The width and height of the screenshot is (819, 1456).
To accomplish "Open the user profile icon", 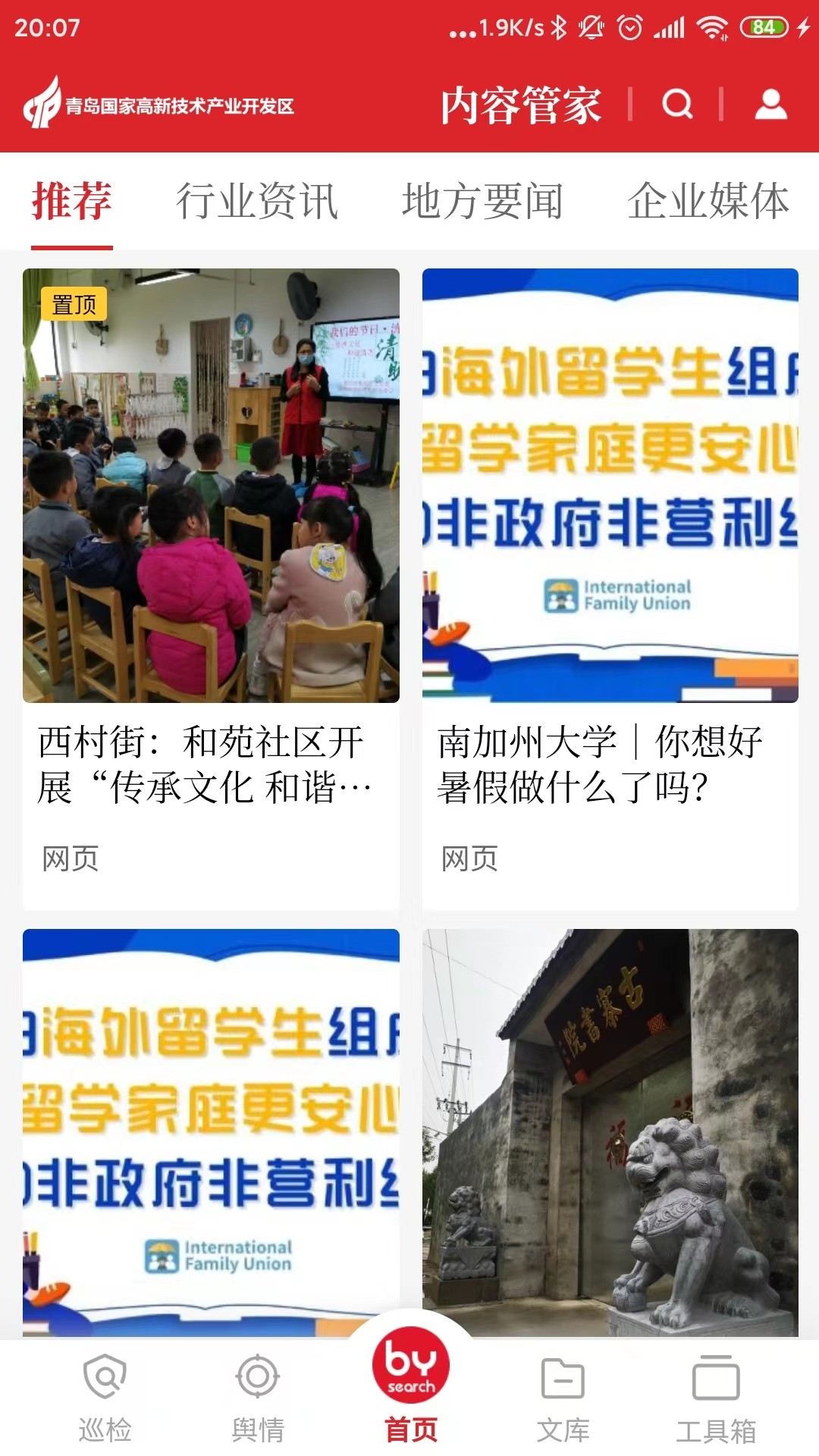I will 771,105.
